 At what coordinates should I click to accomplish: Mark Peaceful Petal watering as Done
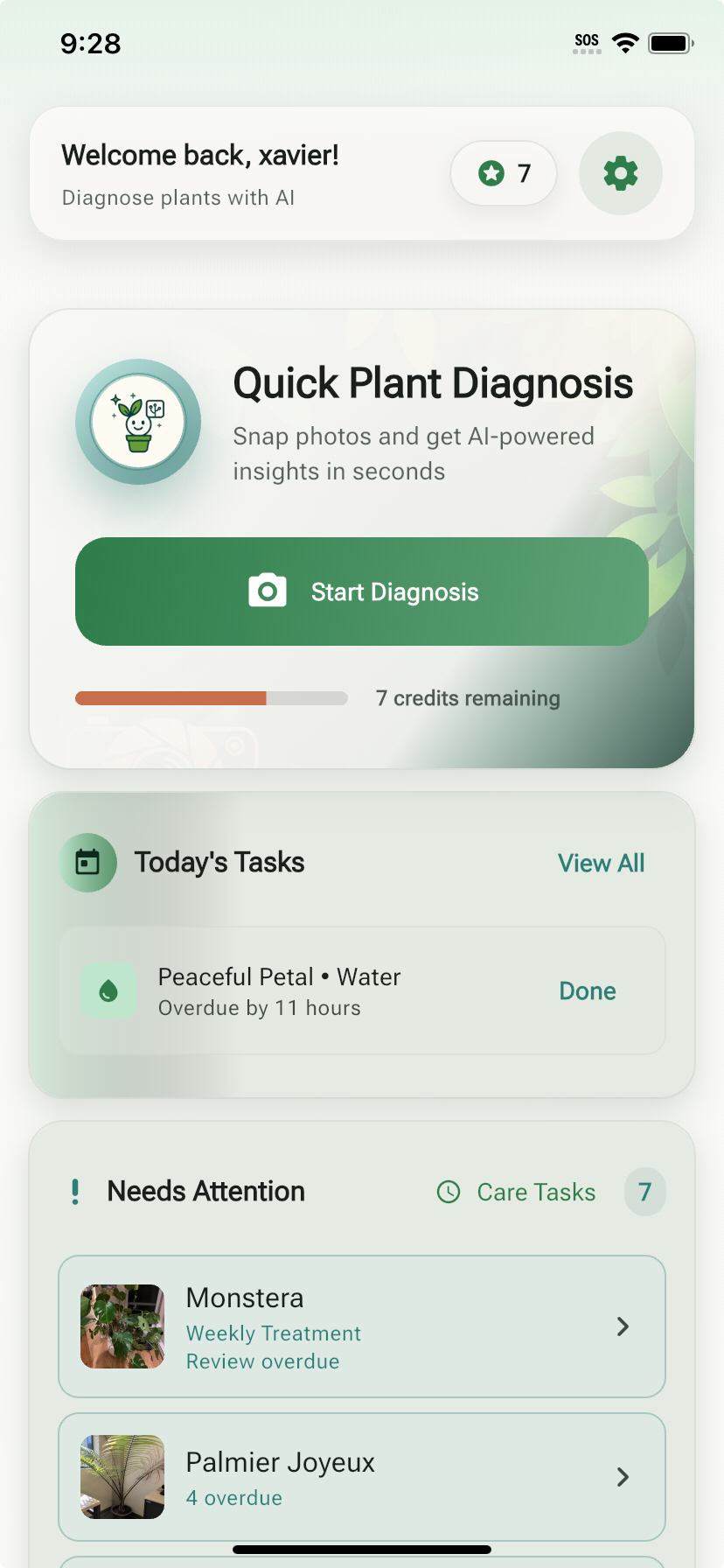point(587,990)
